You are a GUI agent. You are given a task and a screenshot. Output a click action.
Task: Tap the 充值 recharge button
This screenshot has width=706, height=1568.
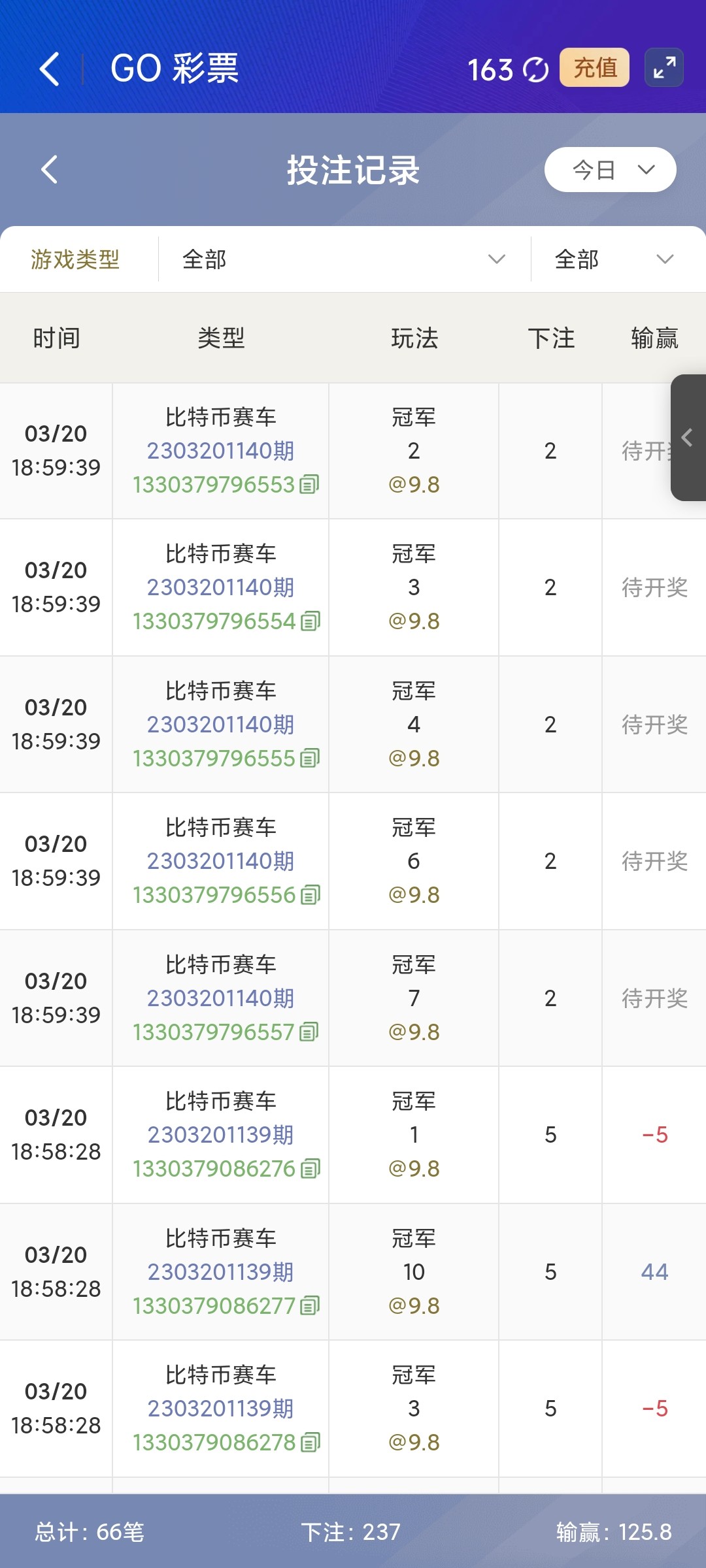point(594,67)
